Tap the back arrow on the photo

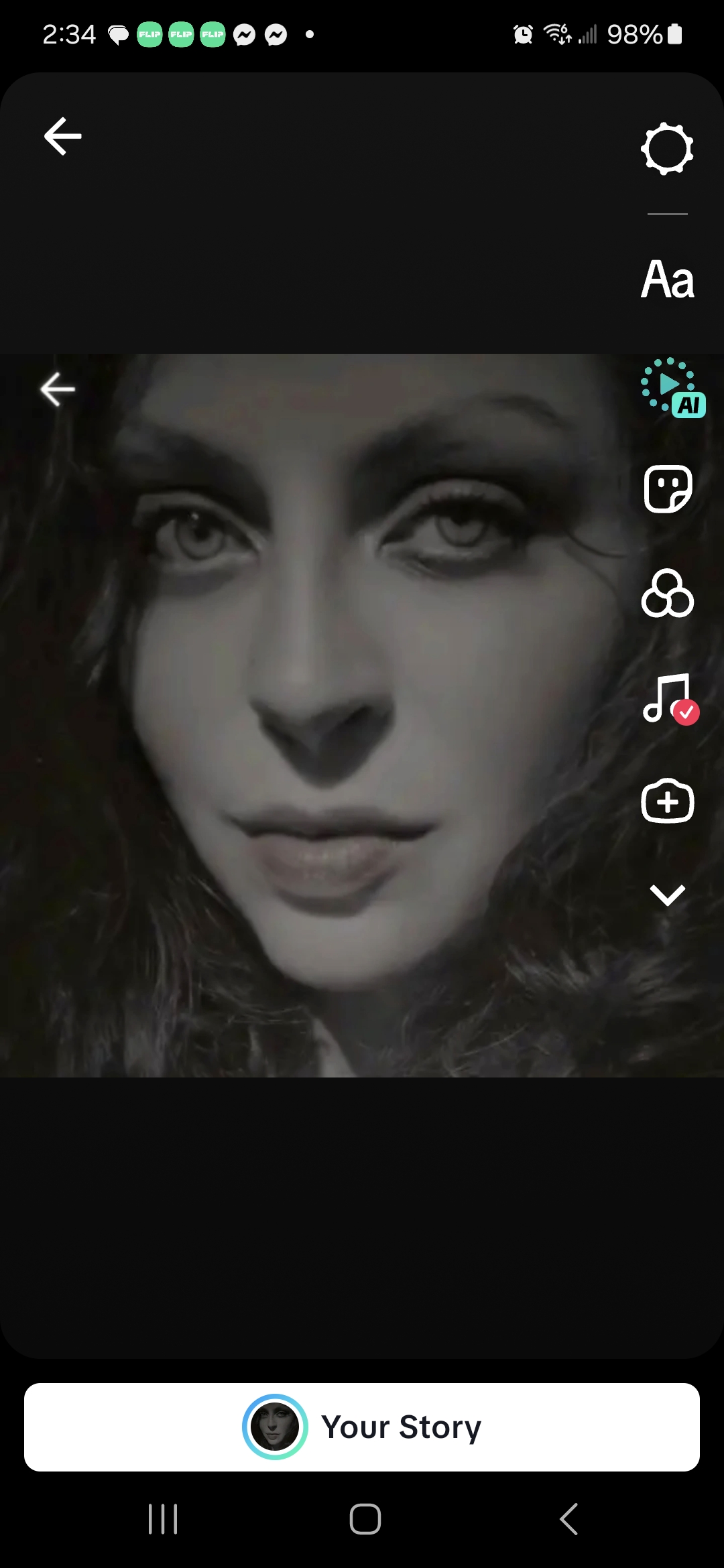58,389
